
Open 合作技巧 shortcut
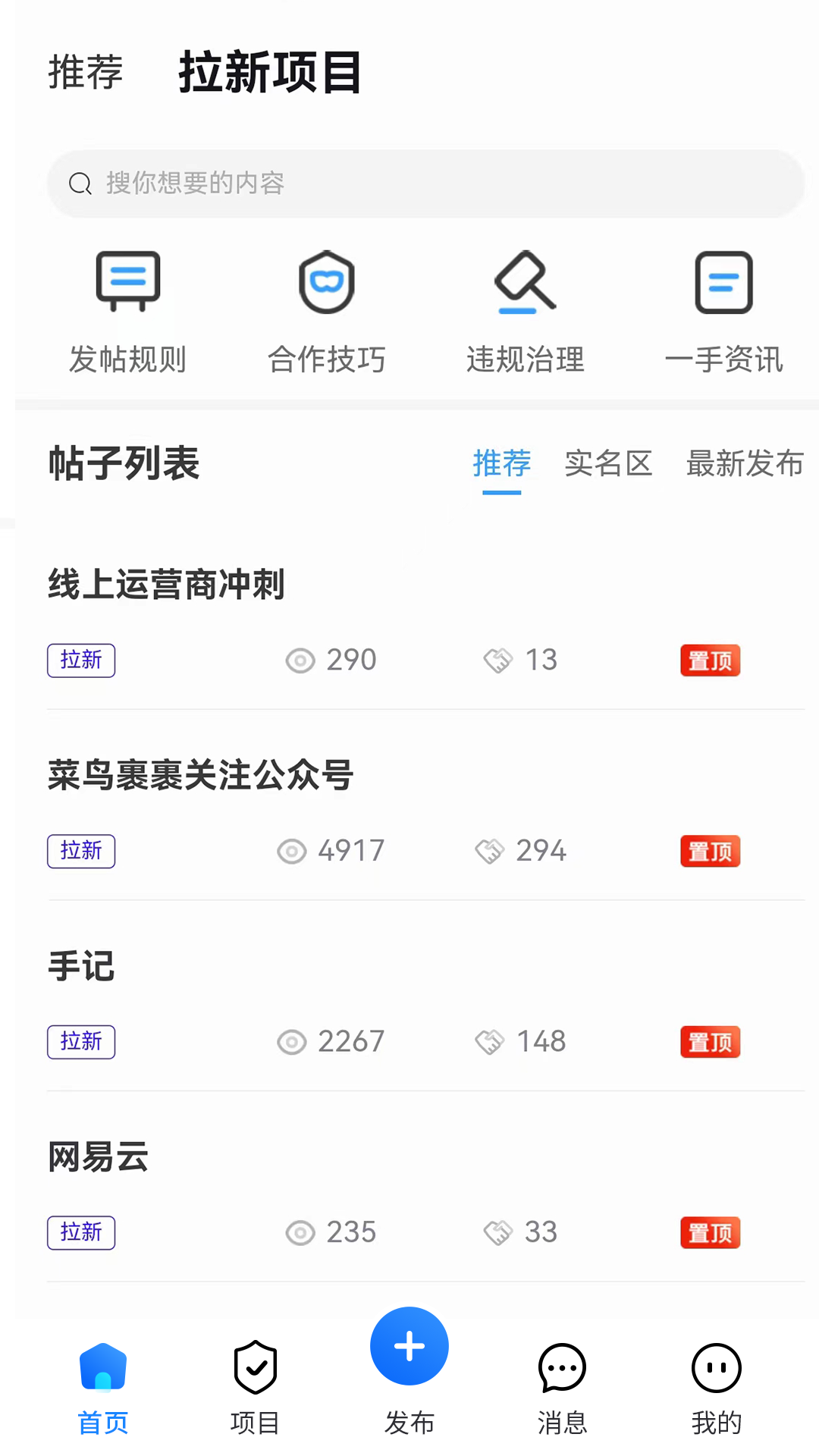[x=327, y=312]
